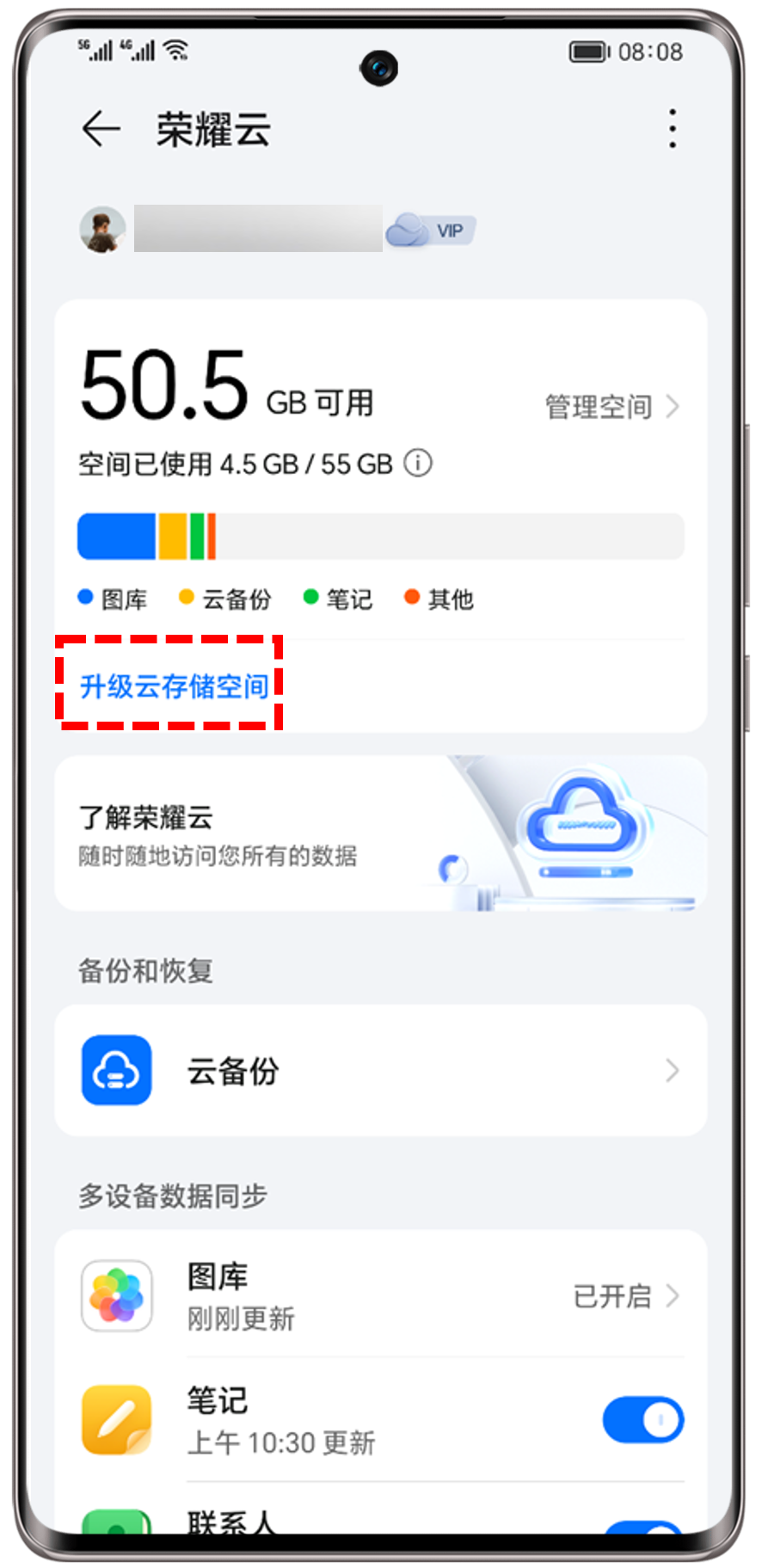This screenshot has width=762, height=1568.
Task: Open the three-dot overflow menu
Action: pyautogui.click(x=672, y=129)
